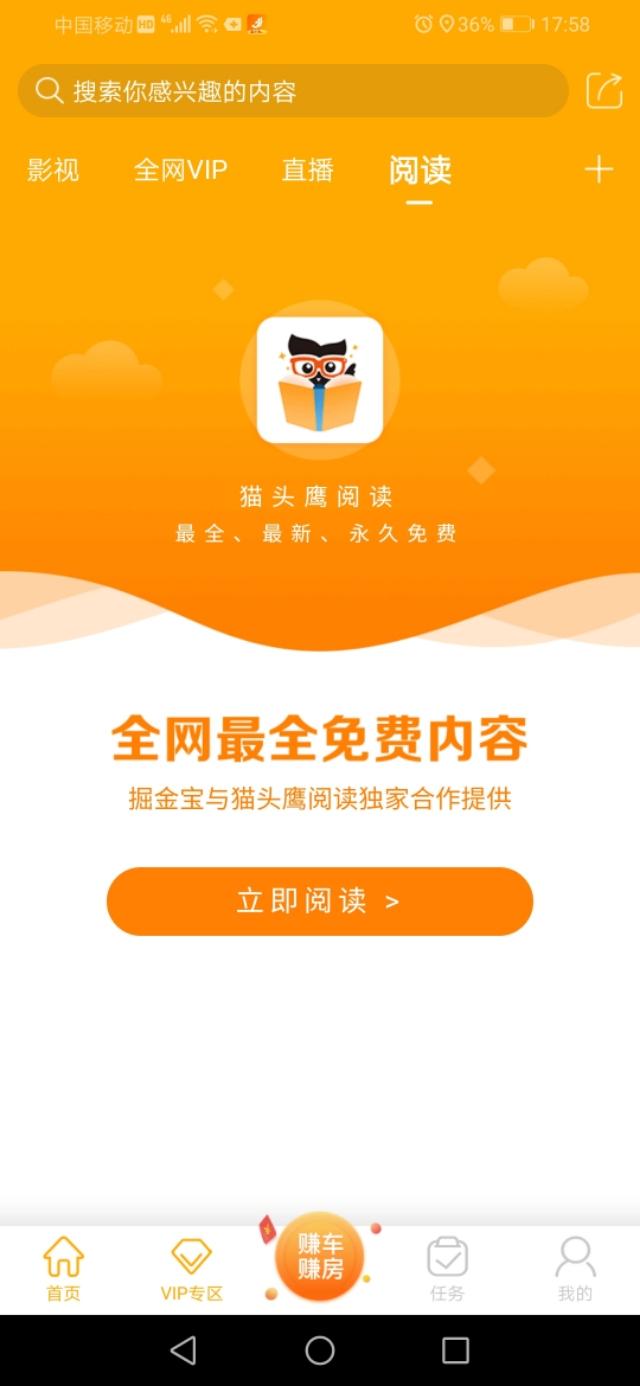This screenshot has height=1386, width=640.
Task: Add a channel with the plus icon
Action: (x=599, y=169)
